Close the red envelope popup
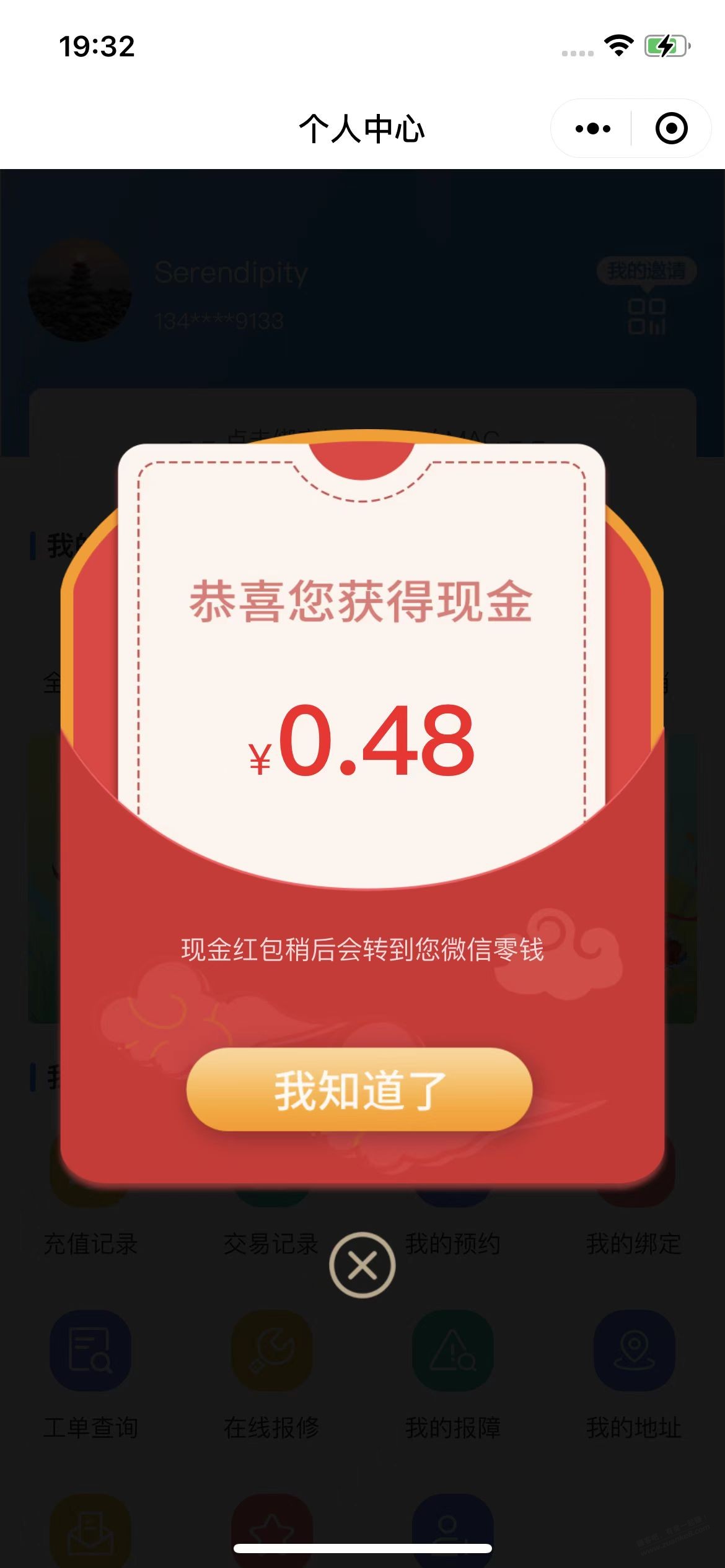 click(362, 1265)
